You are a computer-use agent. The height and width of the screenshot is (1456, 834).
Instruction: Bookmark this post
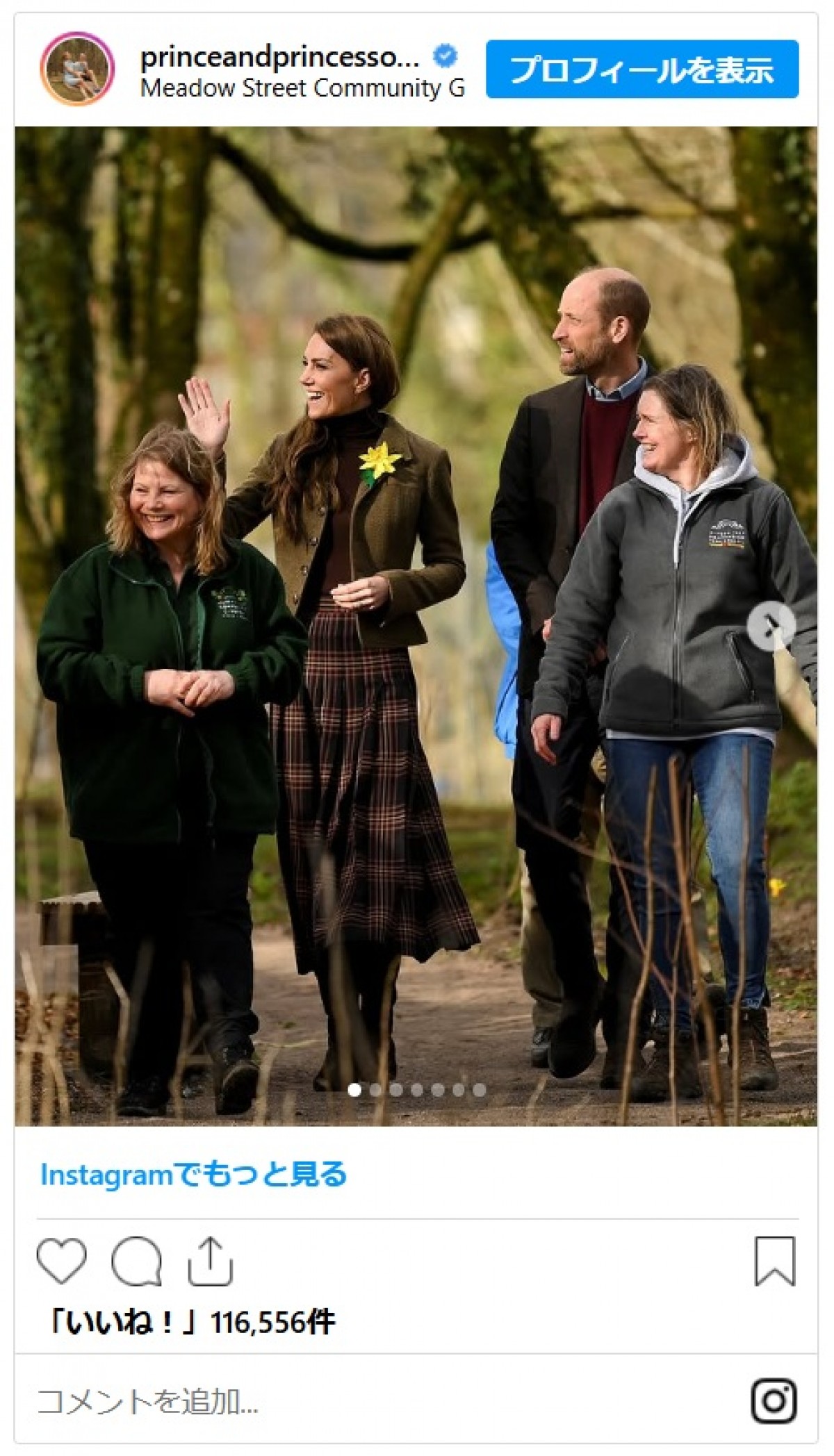point(774,1261)
